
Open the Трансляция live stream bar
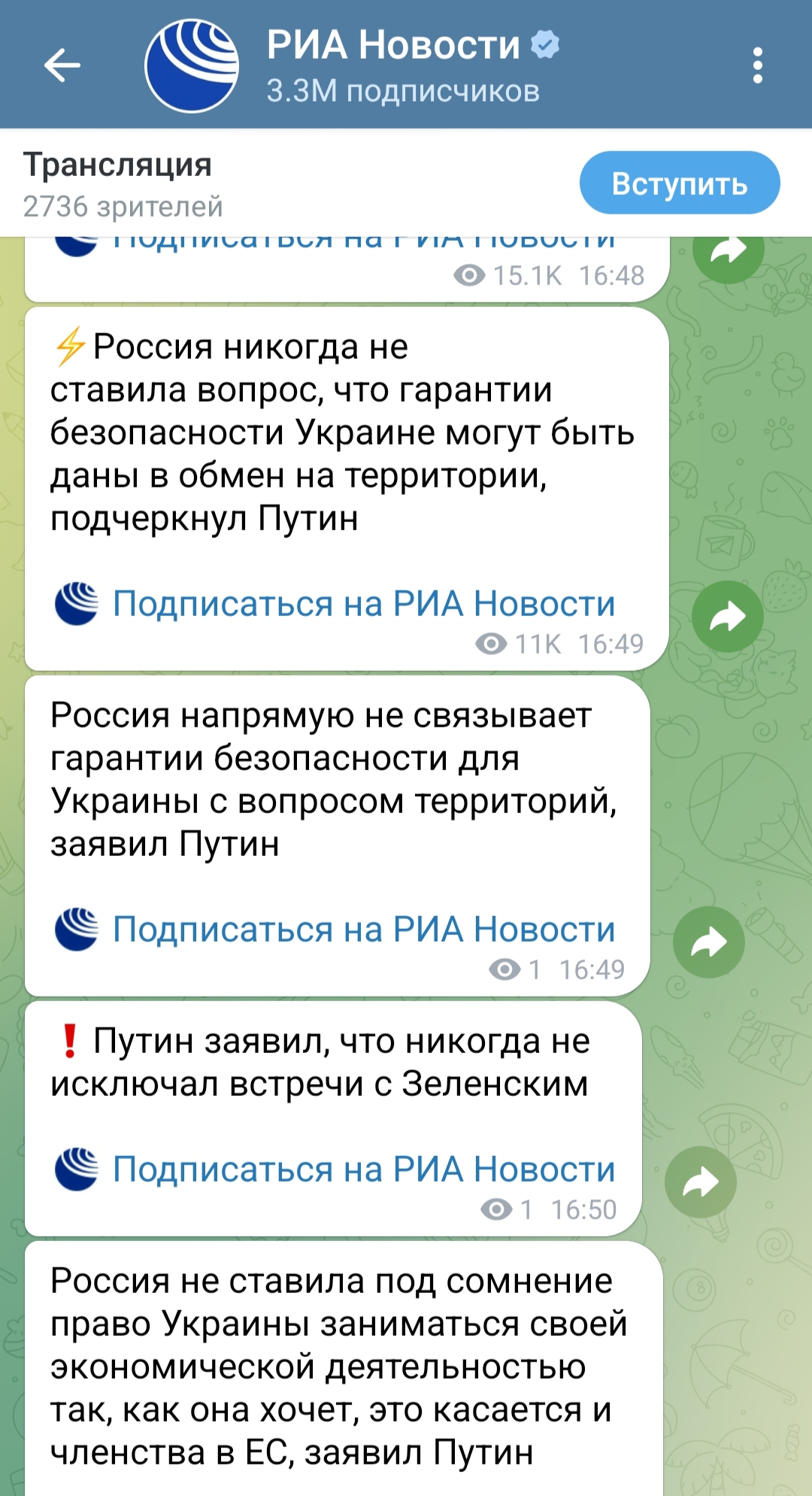click(226, 184)
